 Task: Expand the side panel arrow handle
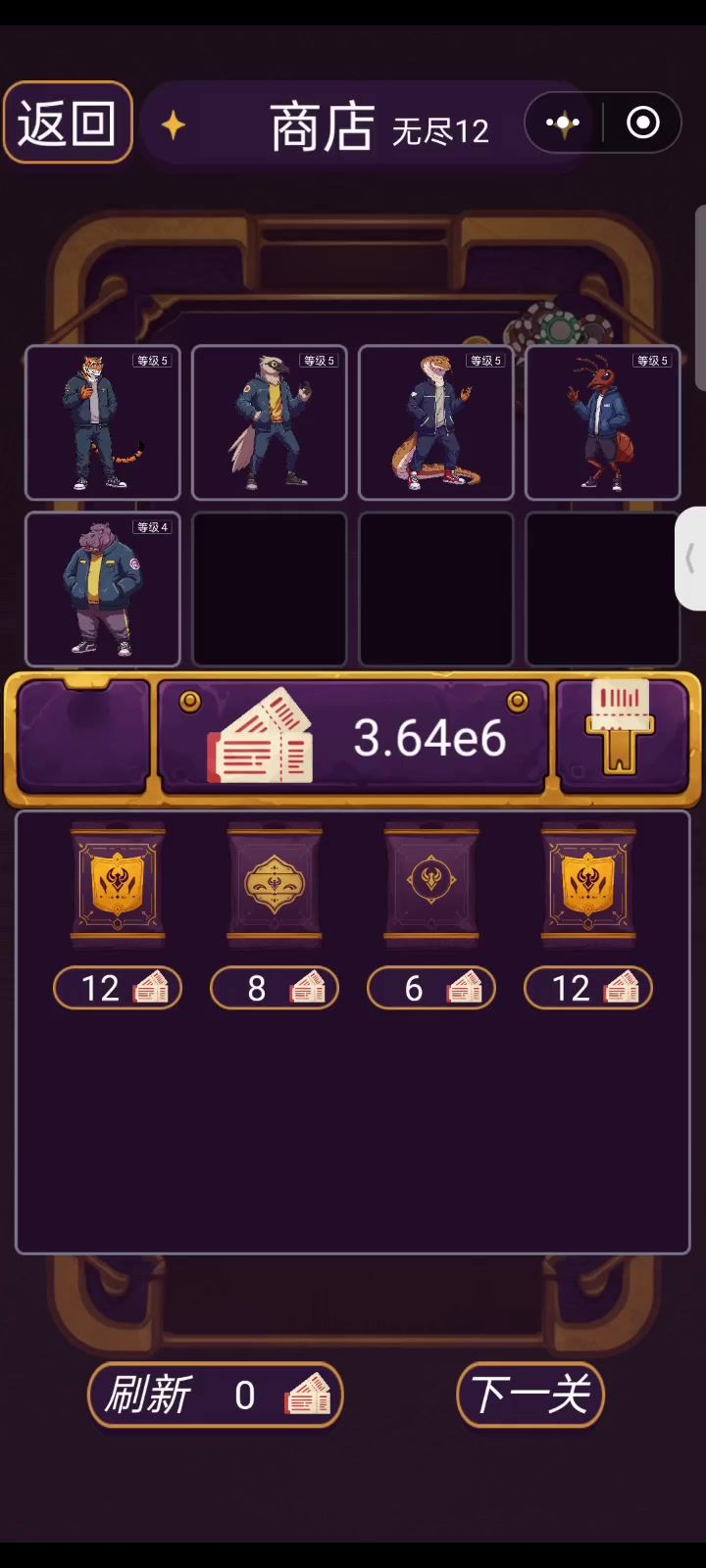pyautogui.click(x=690, y=559)
